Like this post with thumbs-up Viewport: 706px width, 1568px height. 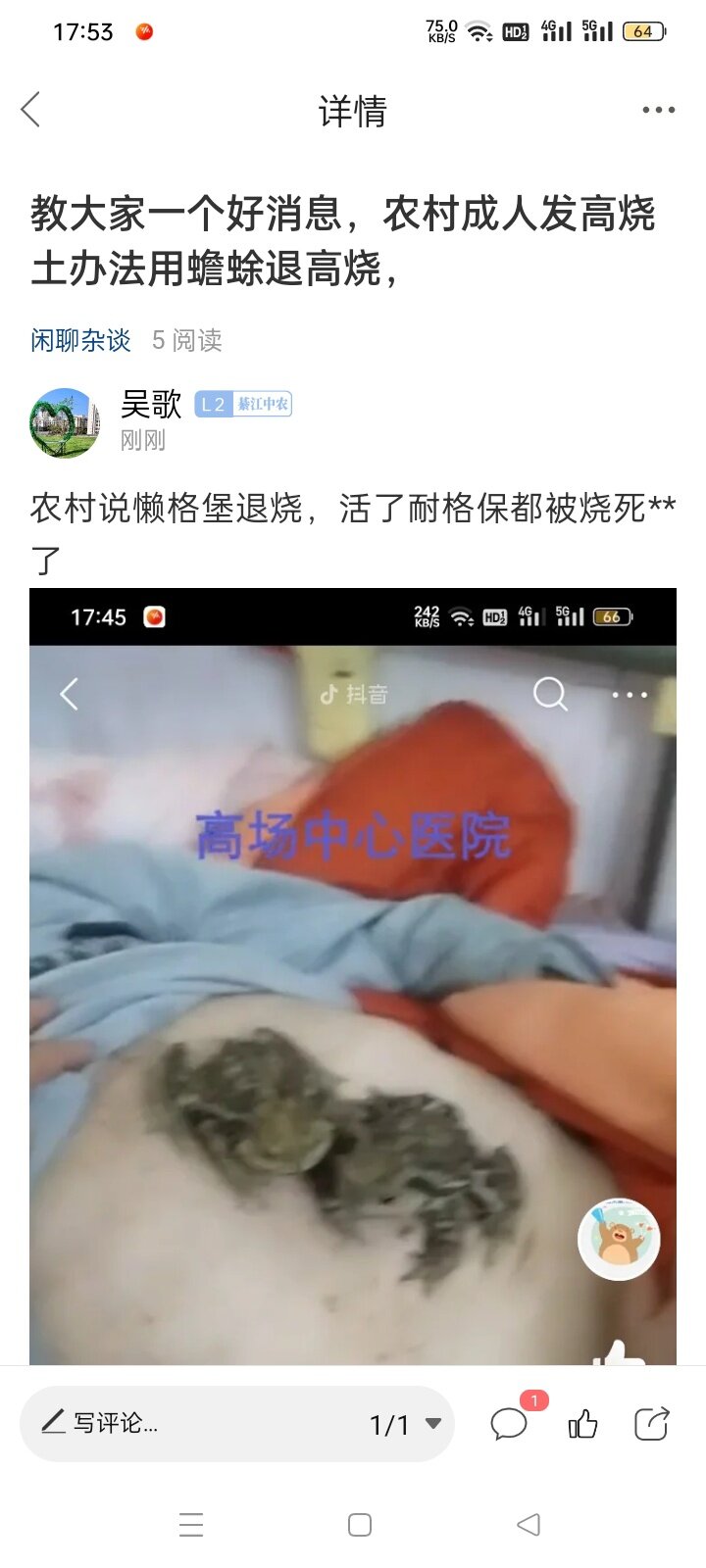(x=582, y=1423)
